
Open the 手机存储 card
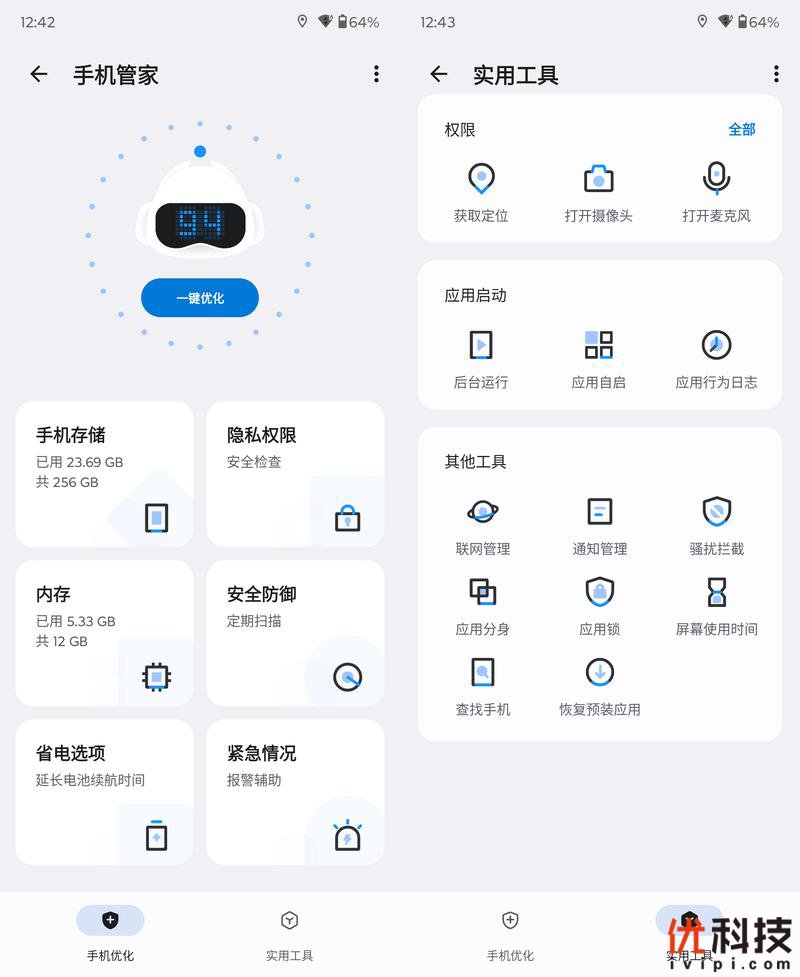click(x=104, y=473)
